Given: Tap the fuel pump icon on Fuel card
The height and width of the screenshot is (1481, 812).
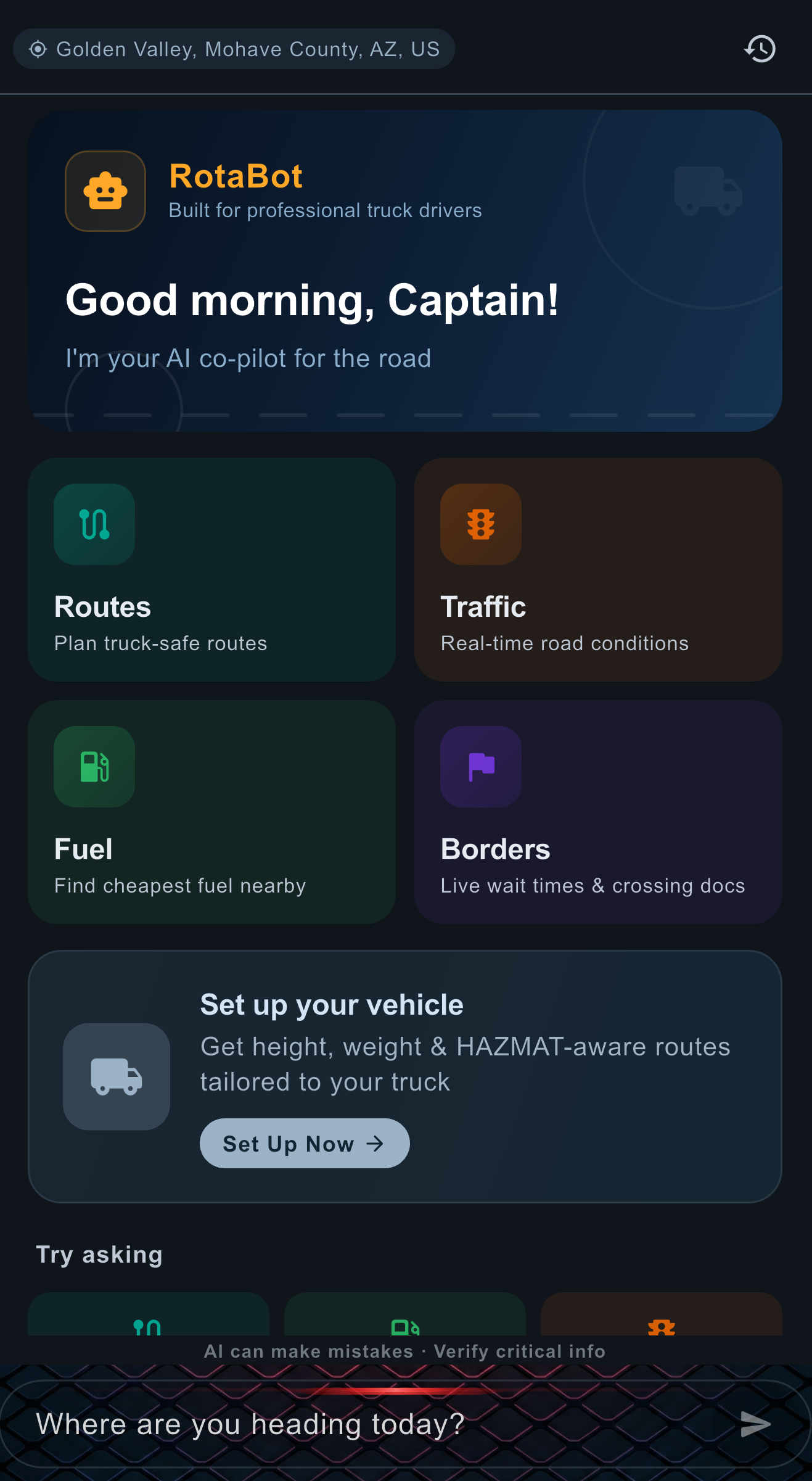Looking at the screenshot, I should click(x=94, y=767).
